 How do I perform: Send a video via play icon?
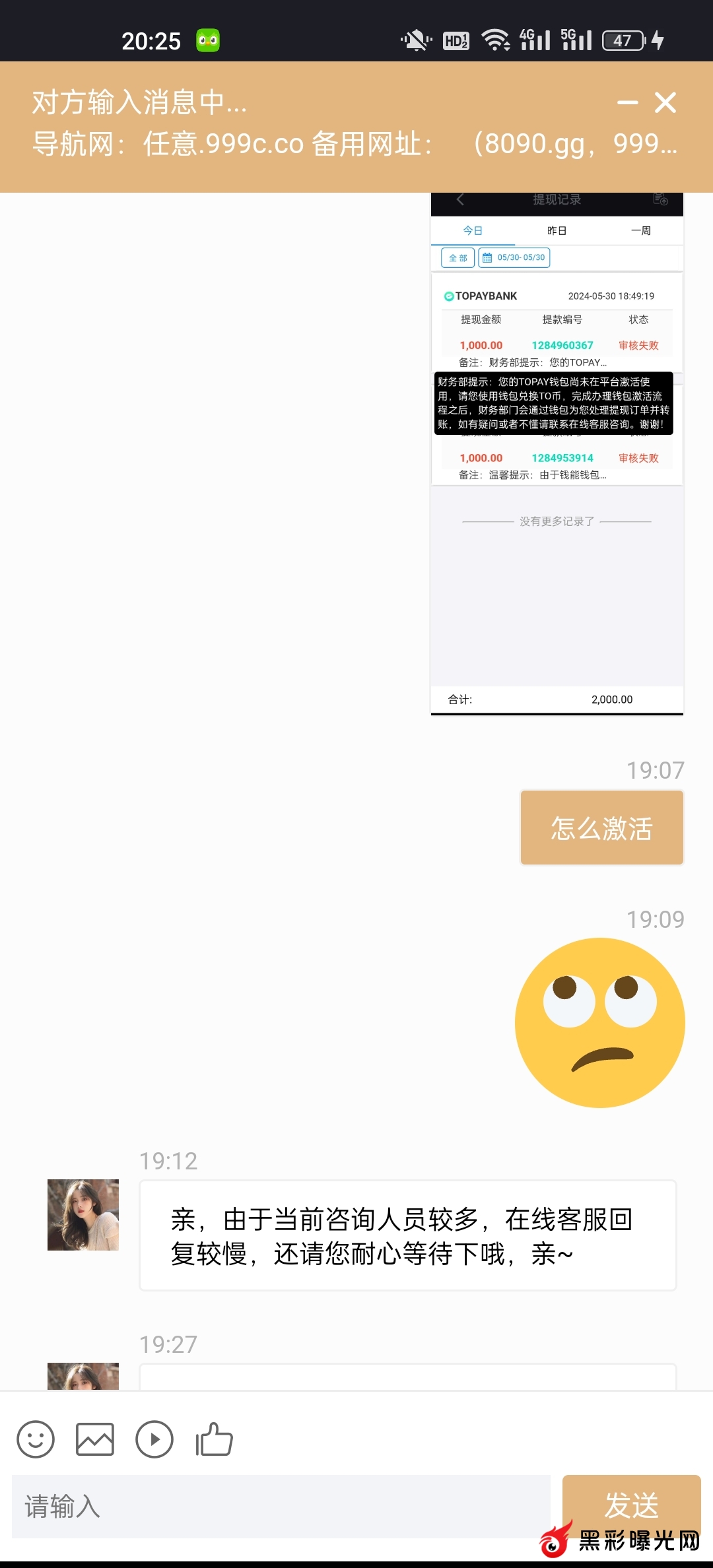(x=154, y=1439)
